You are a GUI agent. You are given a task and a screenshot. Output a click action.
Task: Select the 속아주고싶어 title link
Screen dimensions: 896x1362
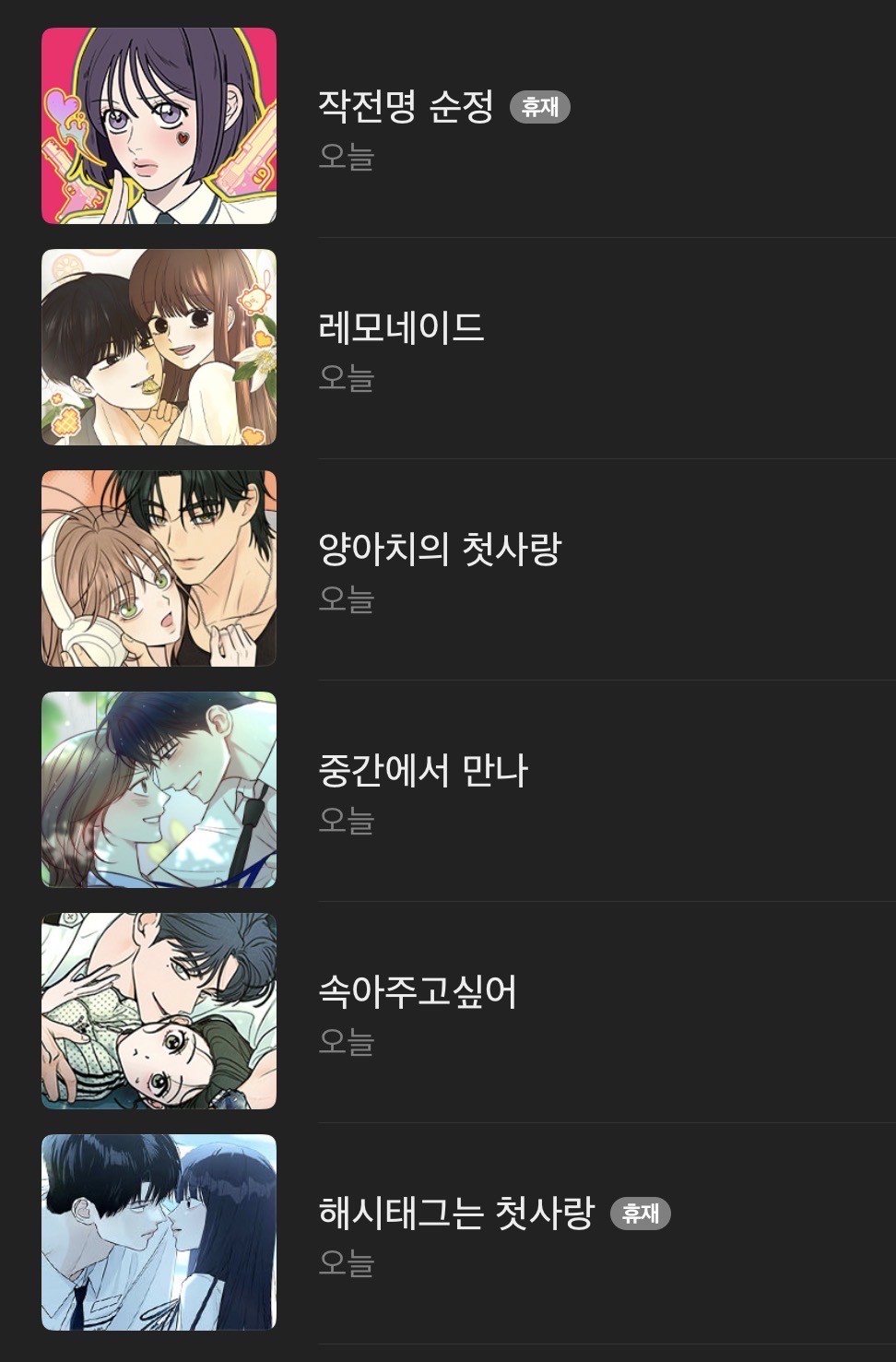419,991
